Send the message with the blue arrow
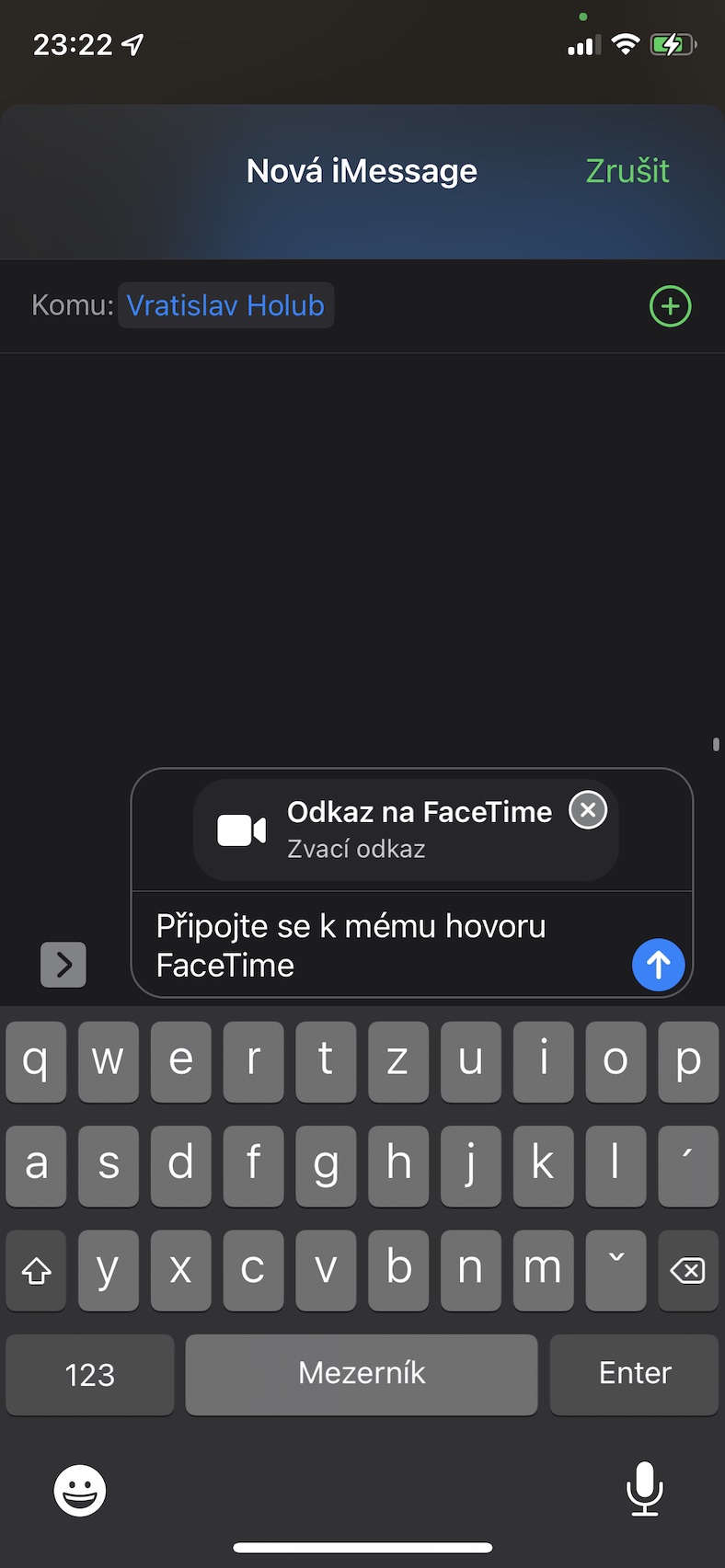 [x=658, y=965]
